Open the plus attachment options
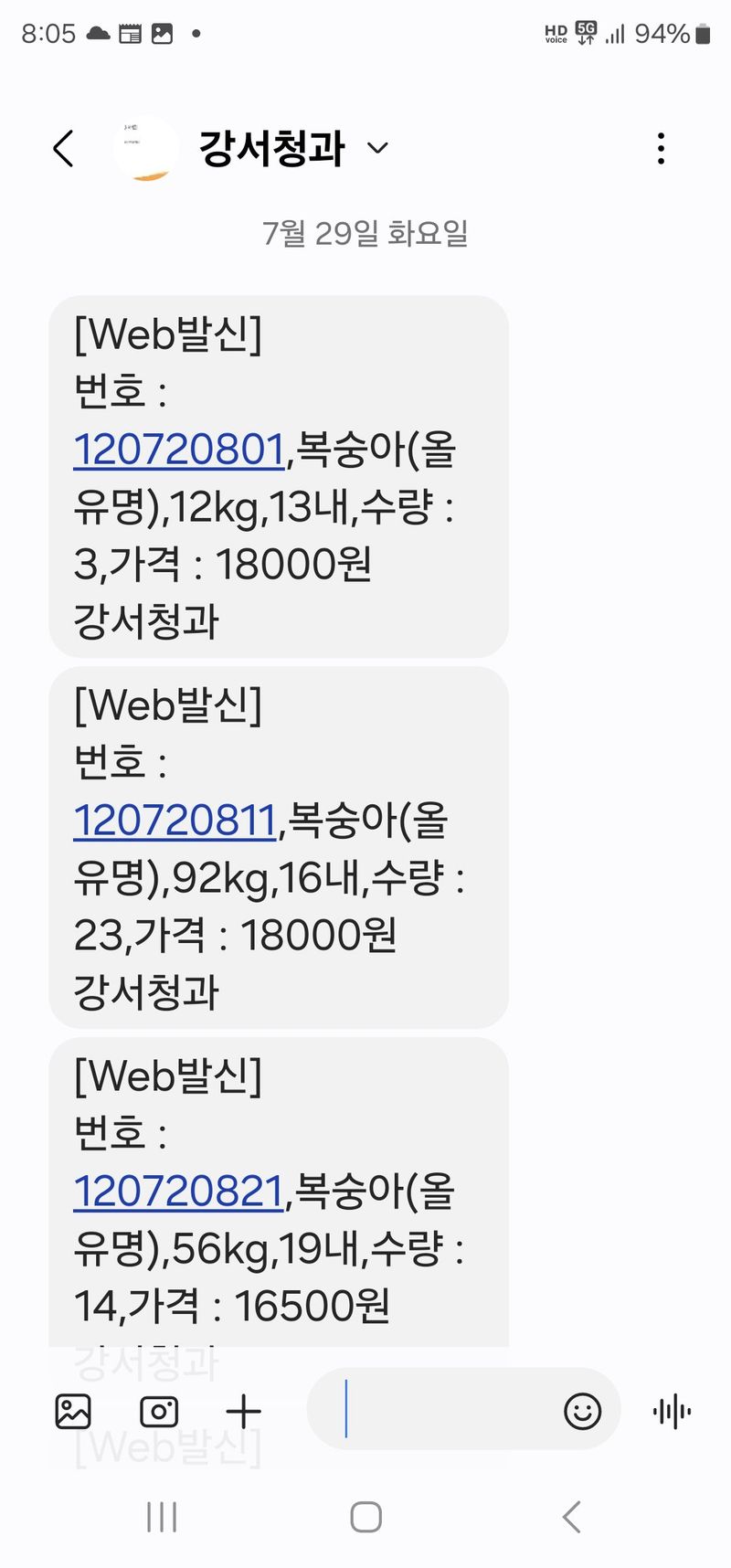Image resolution: width=731 pixels, height=1568 pixels. [x=243, y=1412]
